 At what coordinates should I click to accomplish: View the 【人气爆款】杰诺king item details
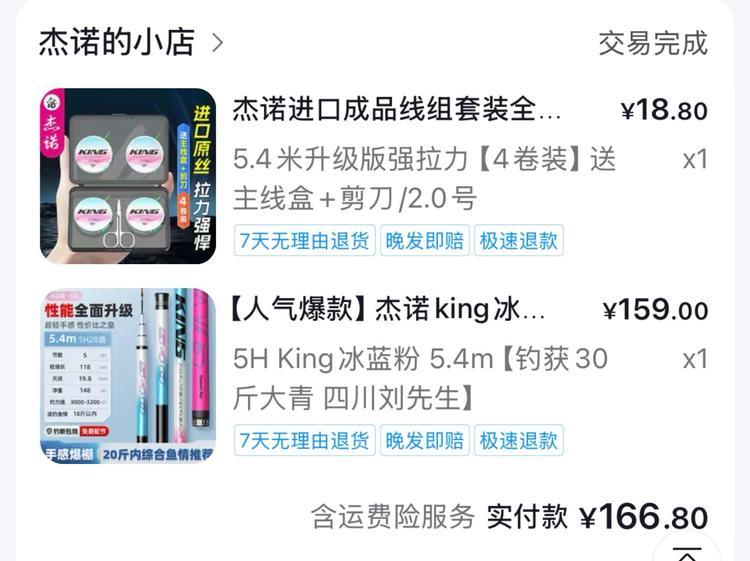(x=390, y=309)
